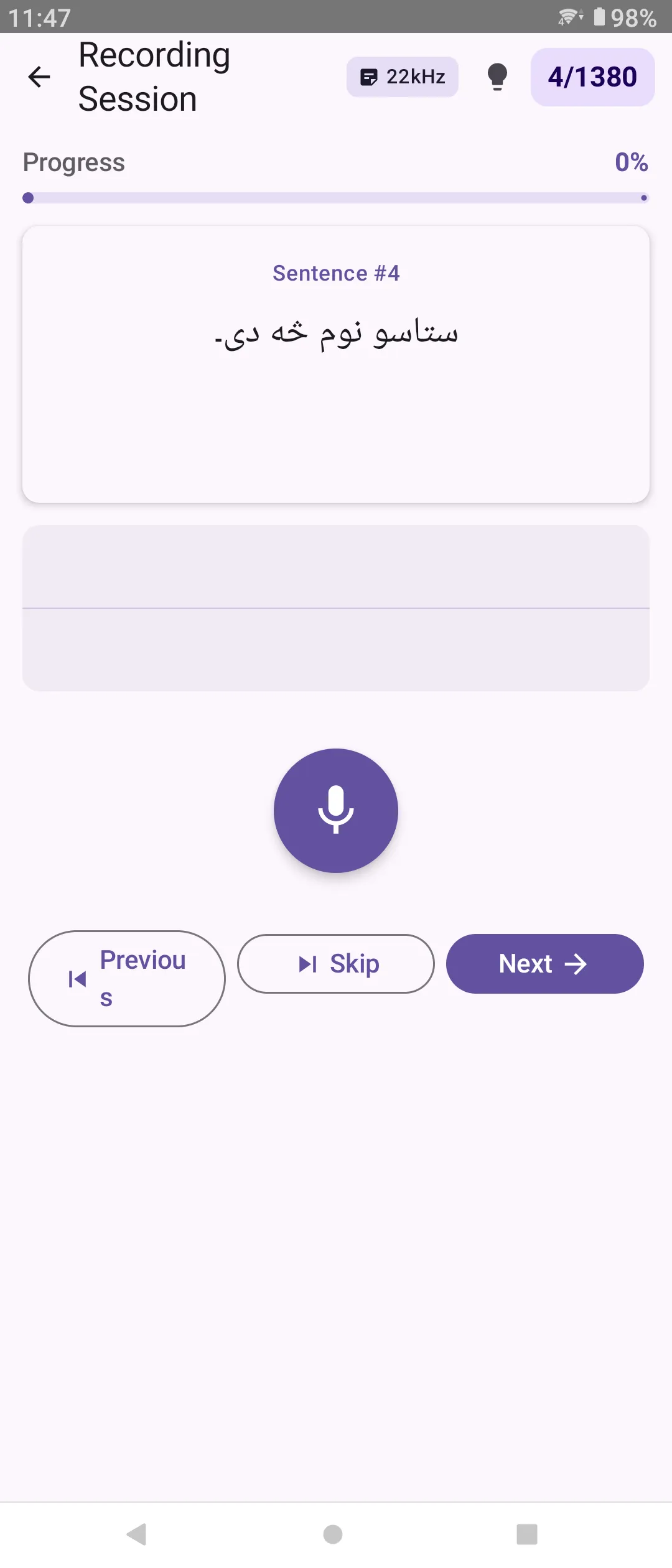This screenshot has width=672, height=1568.
Task: Click the progress bar showing 0%
Action: [x=336, y=198]
